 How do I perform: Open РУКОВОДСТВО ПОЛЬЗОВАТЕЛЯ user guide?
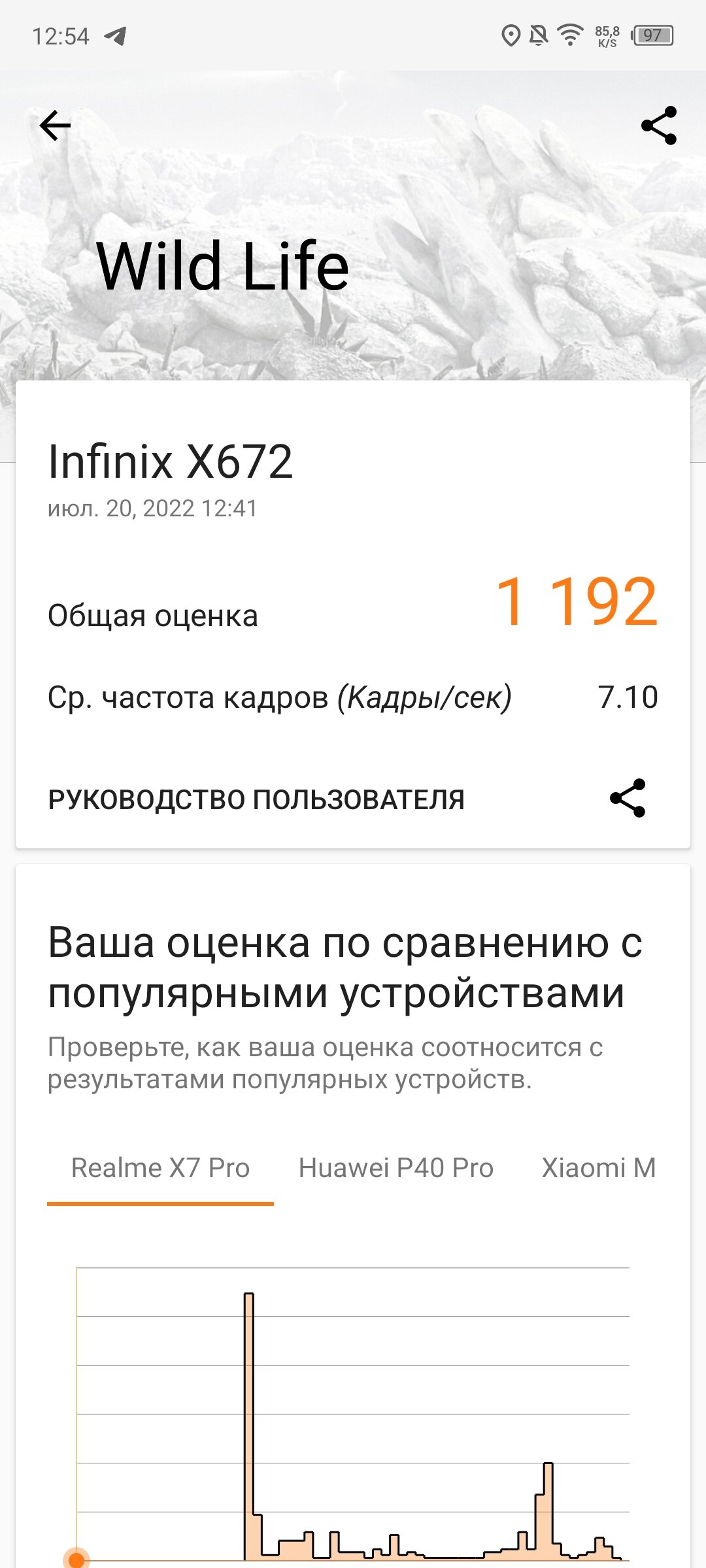pos(256,799)
